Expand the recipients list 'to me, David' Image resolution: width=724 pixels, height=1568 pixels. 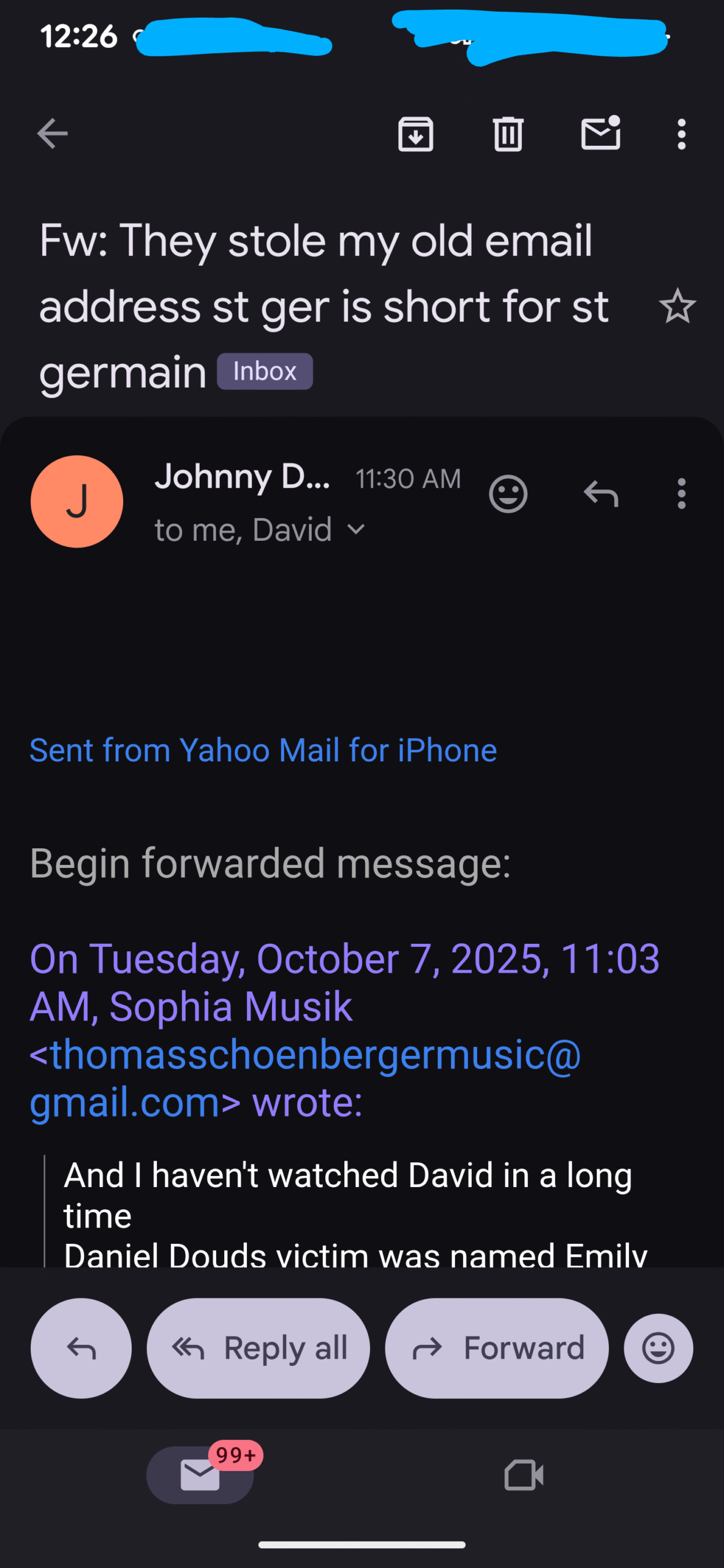[x=356, y=529]
